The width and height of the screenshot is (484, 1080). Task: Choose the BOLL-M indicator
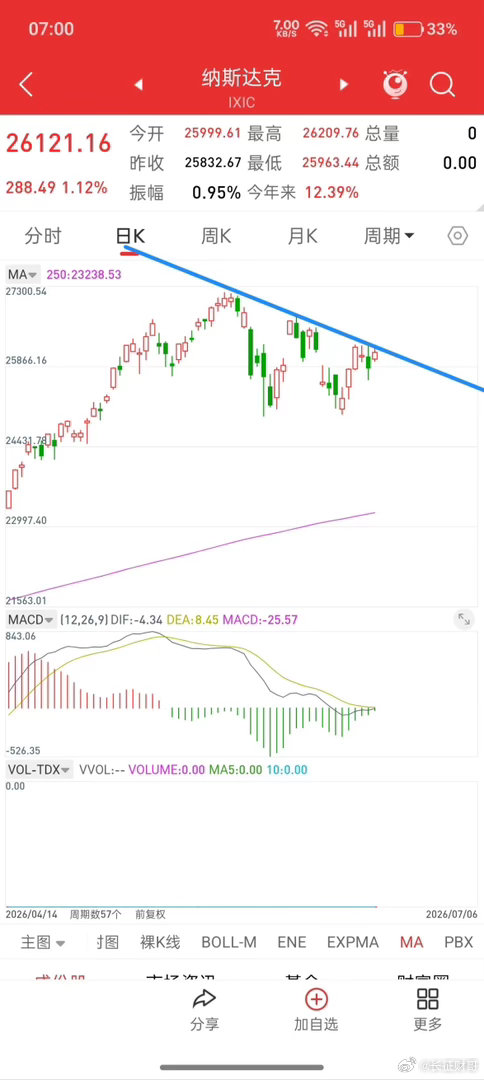pyautogui.click(x=229, y=942)
